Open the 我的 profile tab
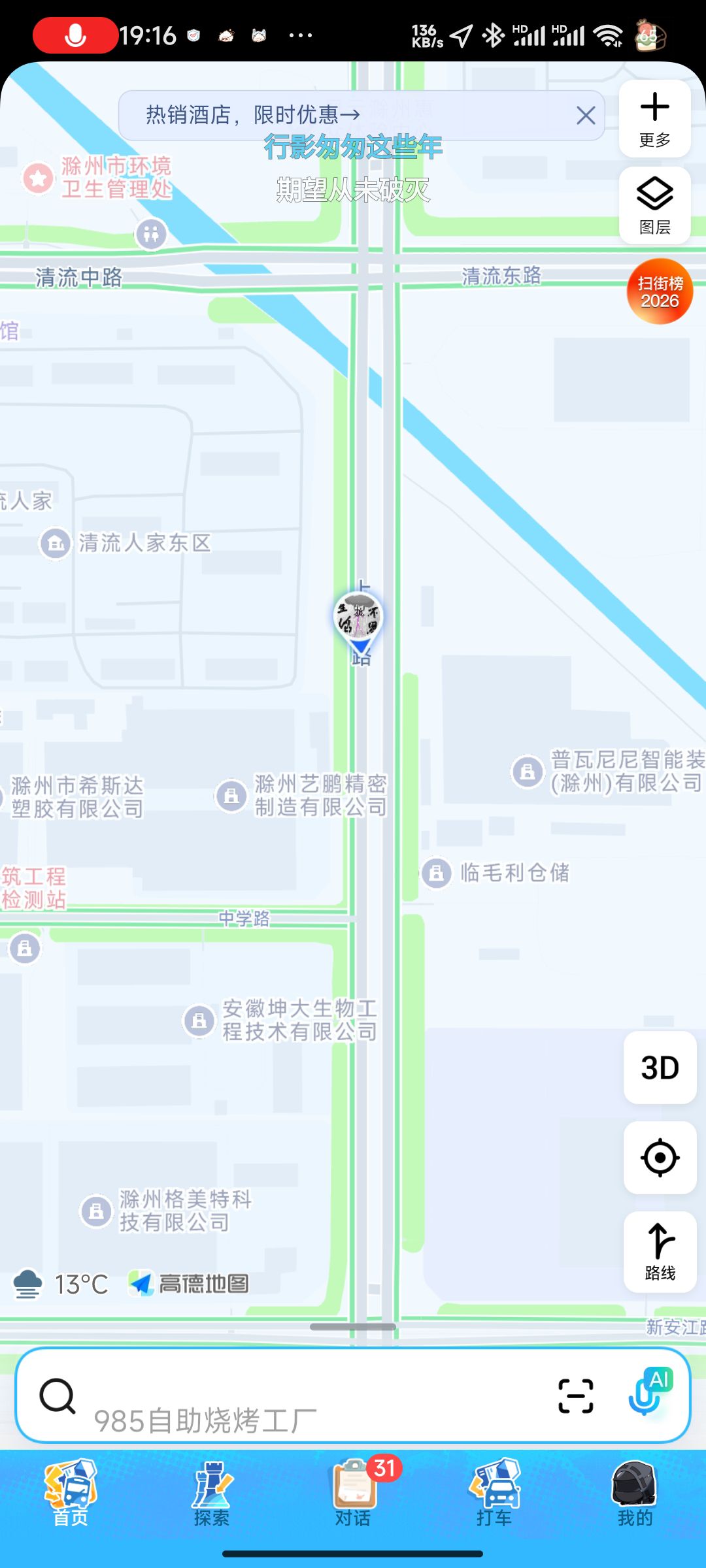This screenshot has height=1568, width=706. tap(635, 1493)
